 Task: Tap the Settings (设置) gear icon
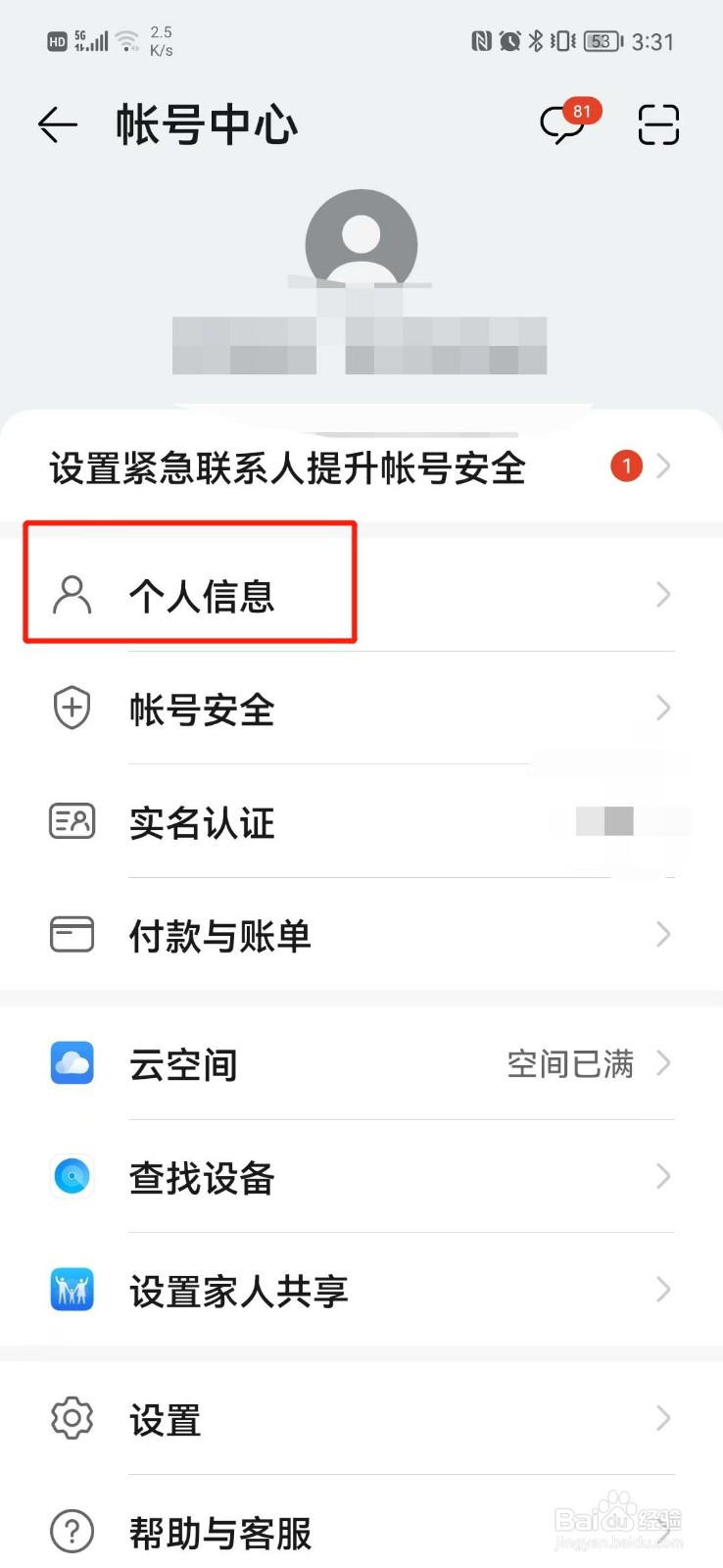71,1418
